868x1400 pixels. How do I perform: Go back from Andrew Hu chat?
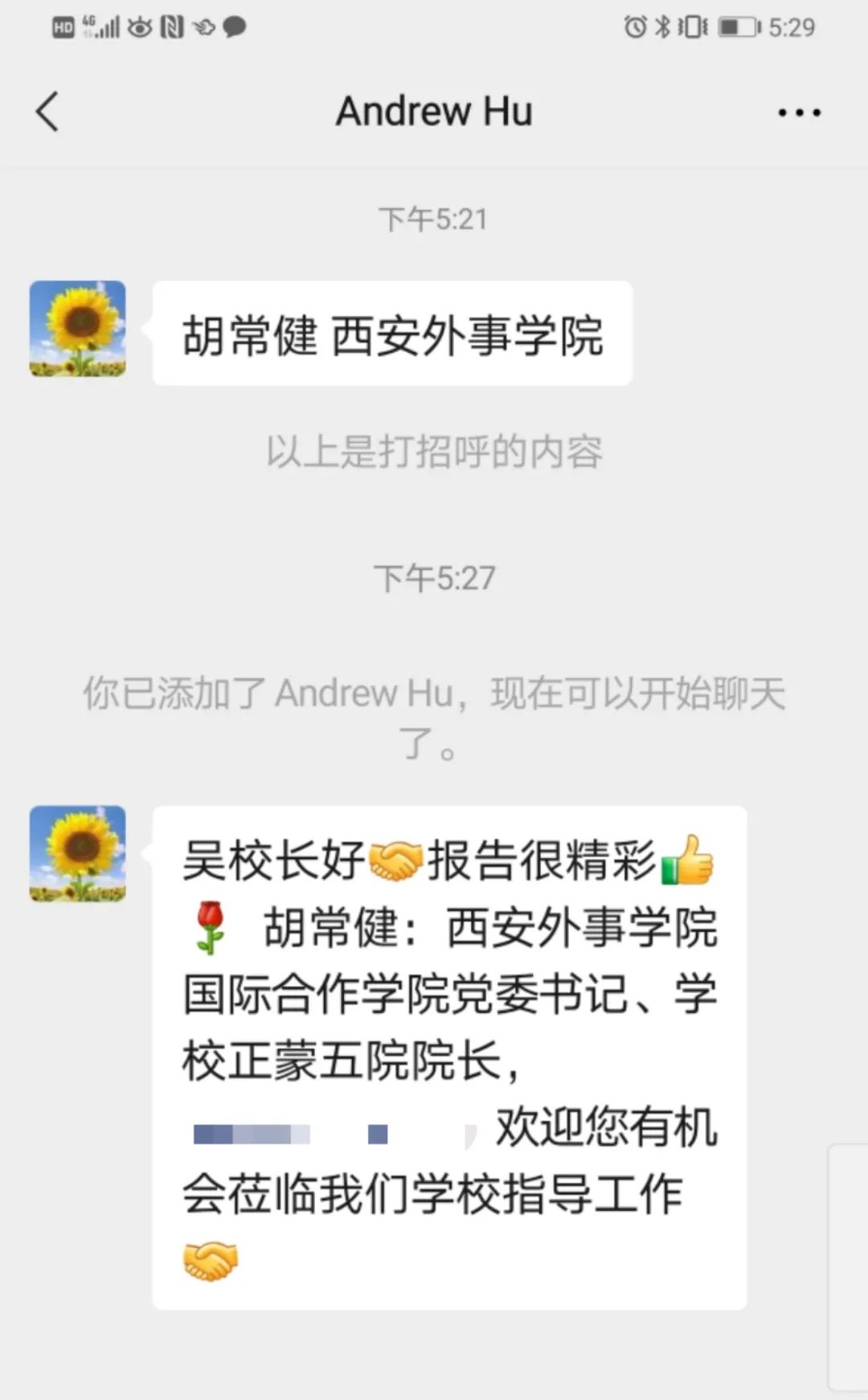pos(47,112)
